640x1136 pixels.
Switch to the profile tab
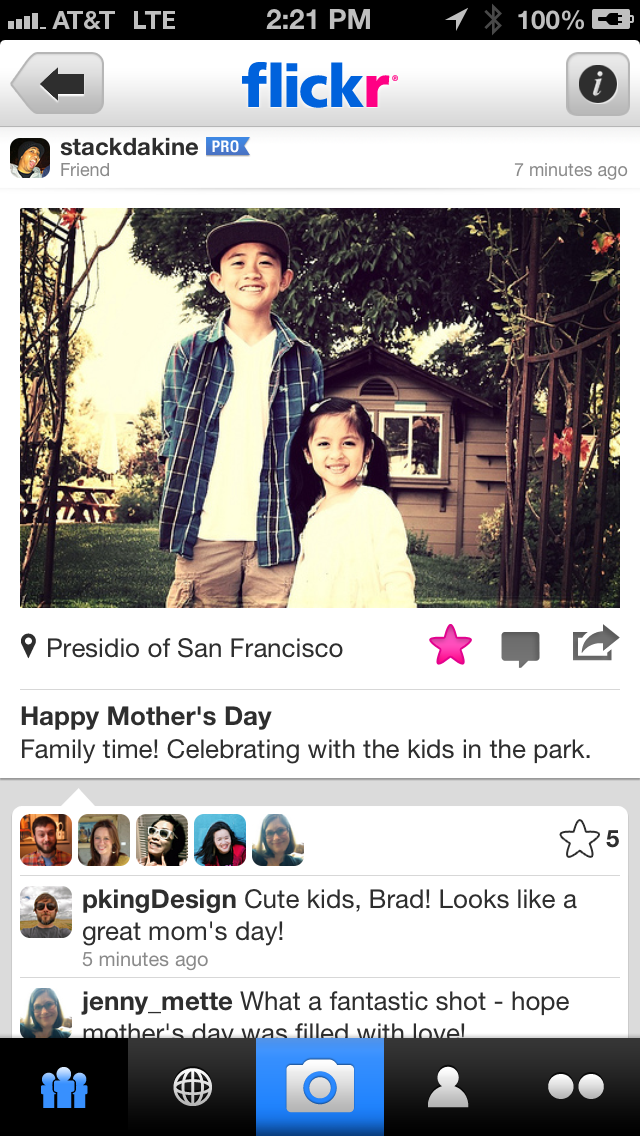pos(447,1087)
